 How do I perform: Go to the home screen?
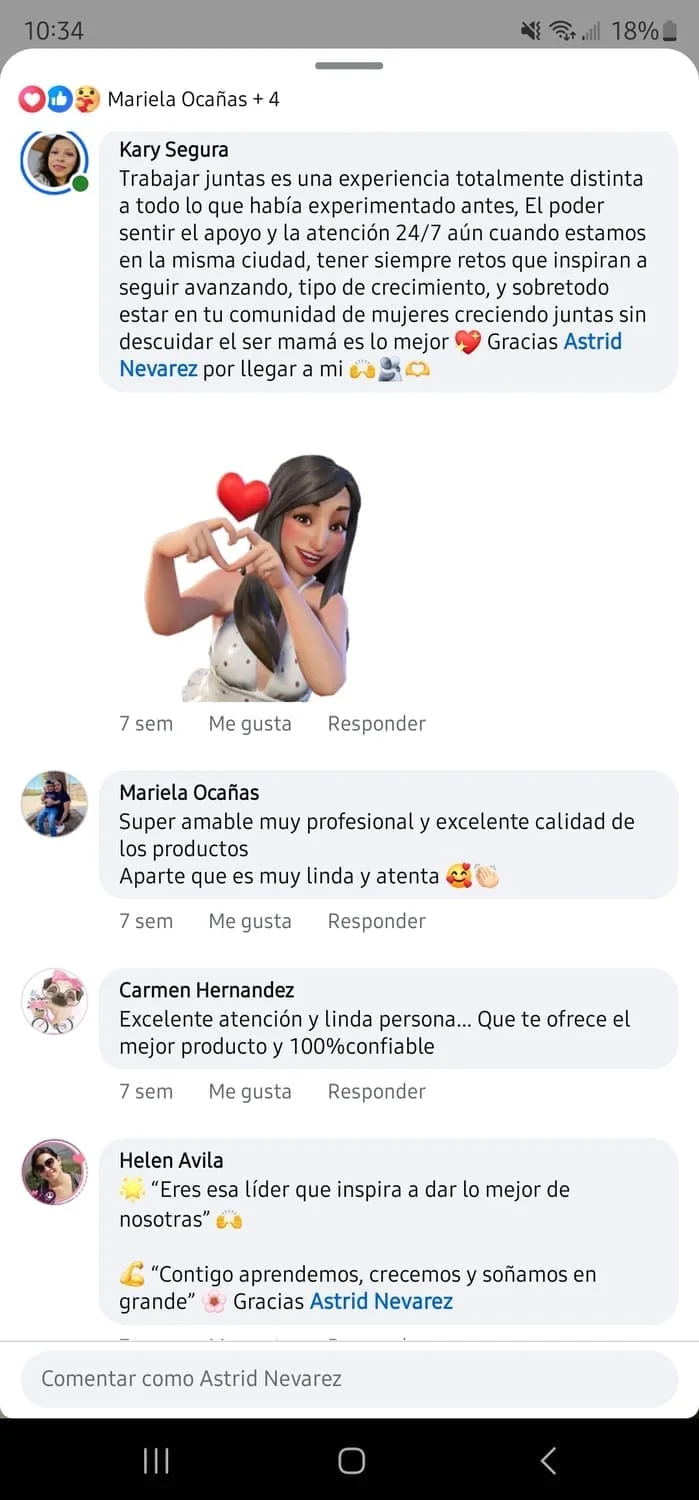click(351, 1461)
